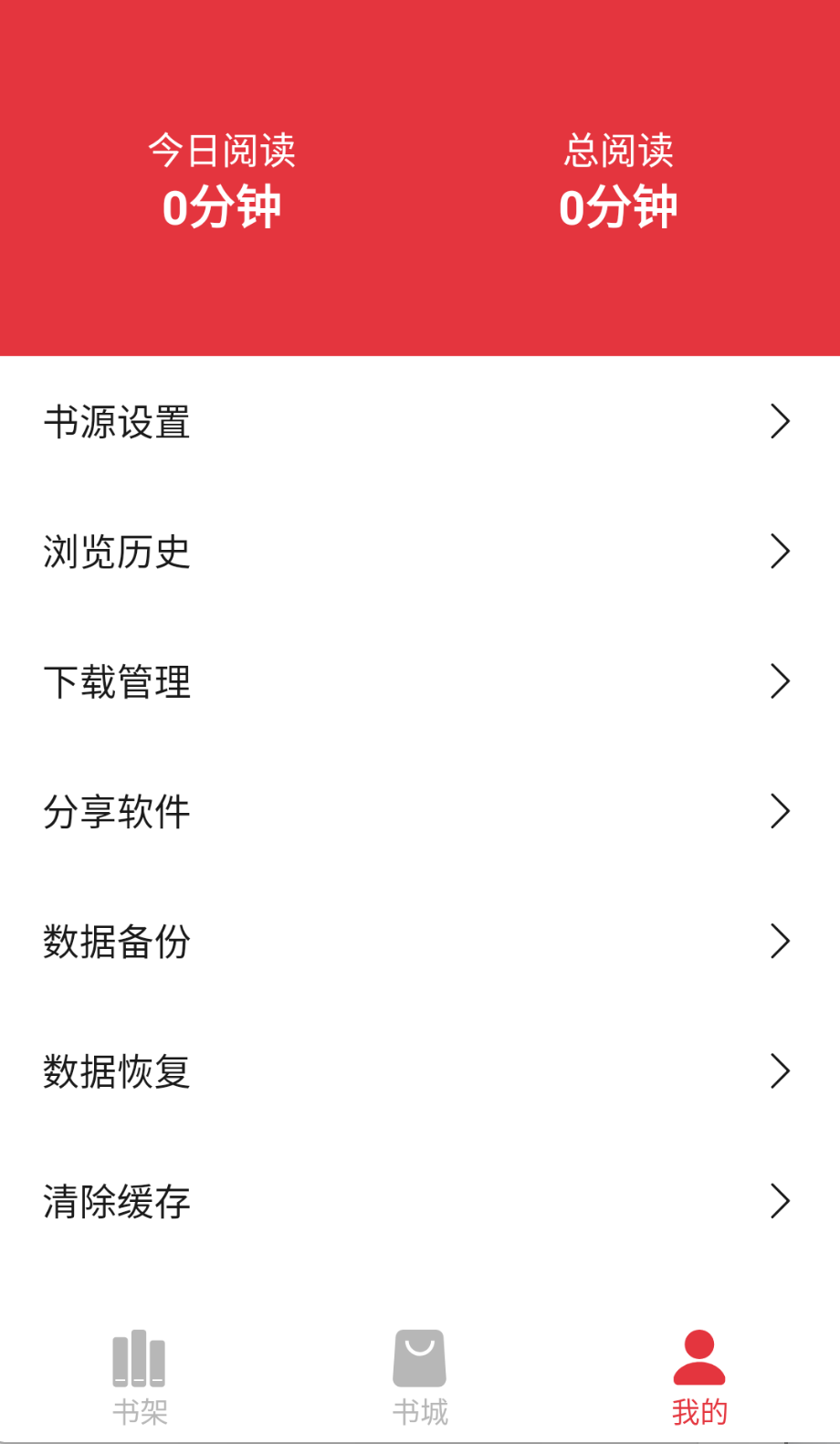The image size is (840, 1444).
Task: Click the arrow beside 清除缓存
Action: (x=781, y=1202)
